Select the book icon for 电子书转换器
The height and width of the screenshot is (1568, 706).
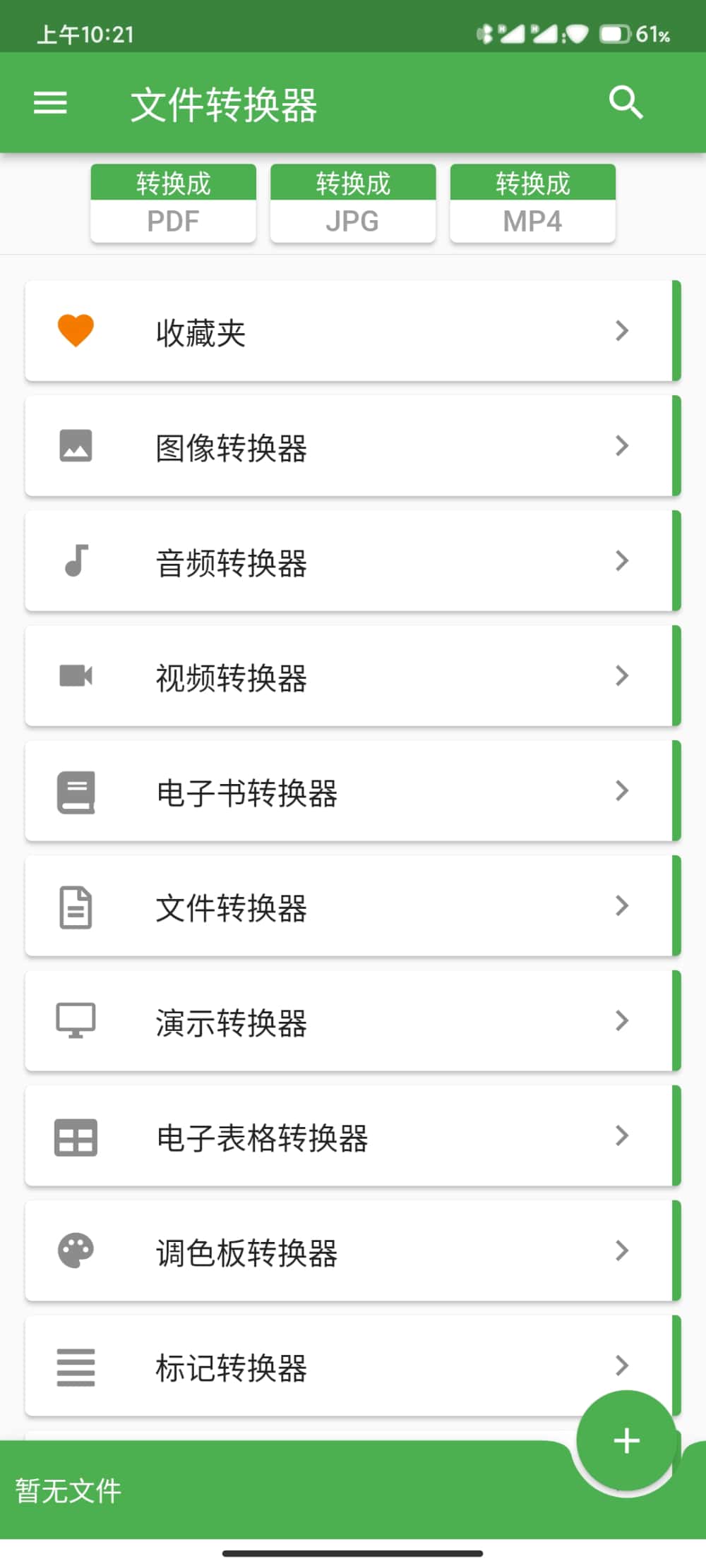click(74, 791)
